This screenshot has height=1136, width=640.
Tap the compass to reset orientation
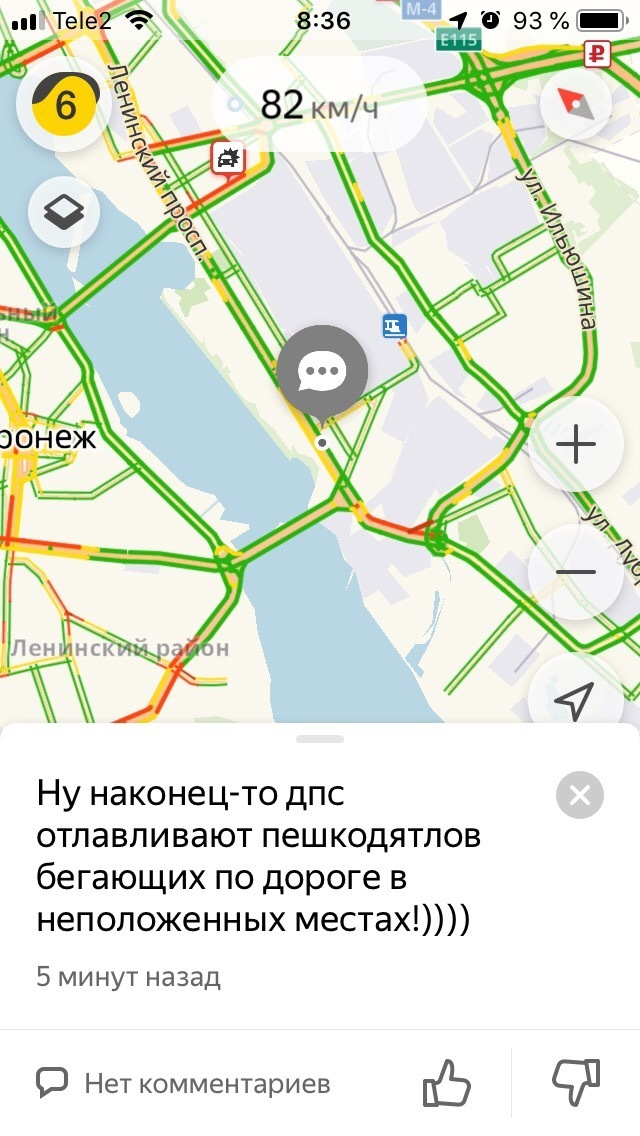tap(574, 104)
